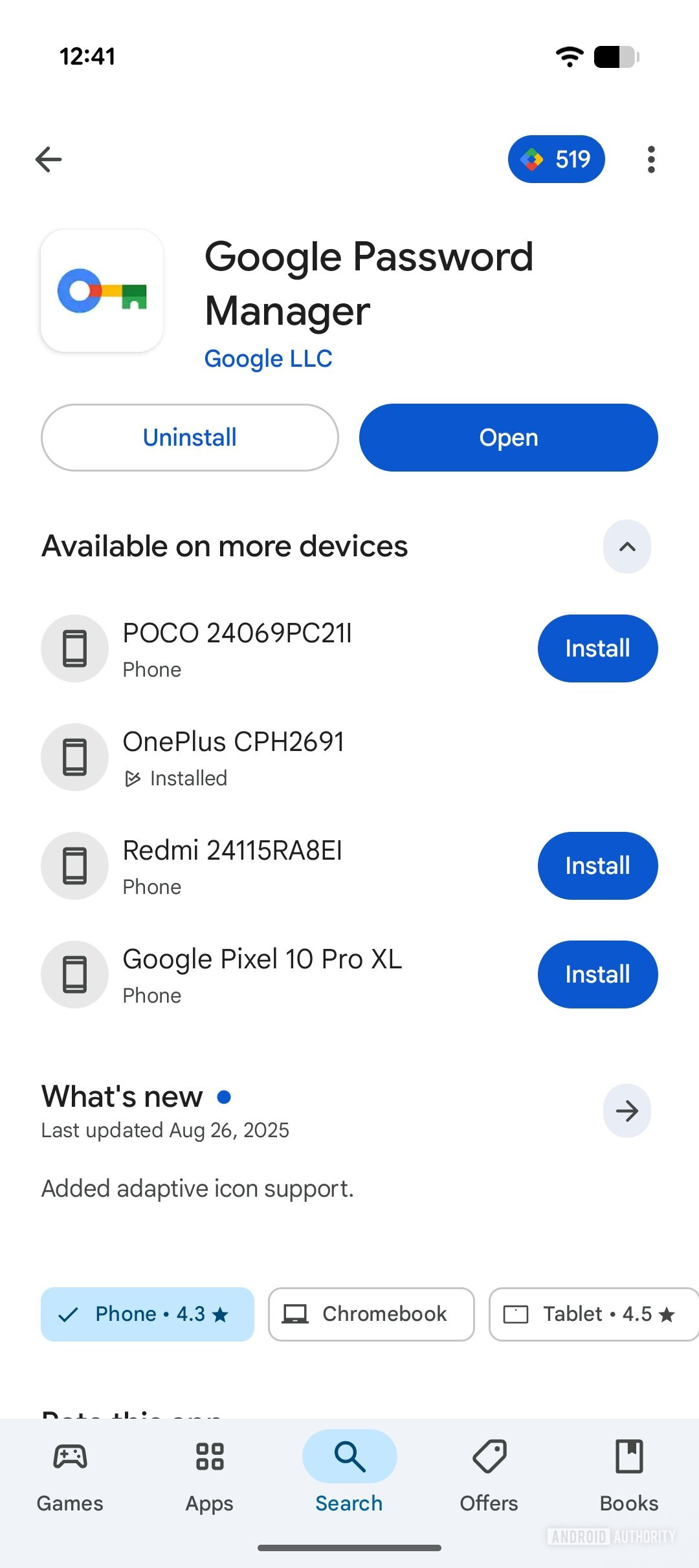Collapse the Available on more devices section
The image size is (699, 1568).
627,547
